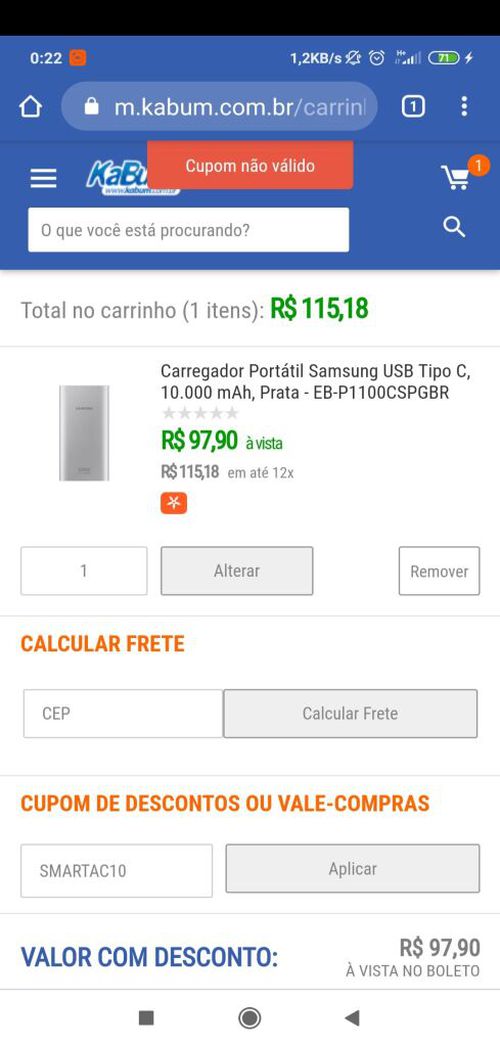The width and height of the screenshot is (500, 1047).
Task: Open recent apps from the navigation bar
Action: 146,1018
